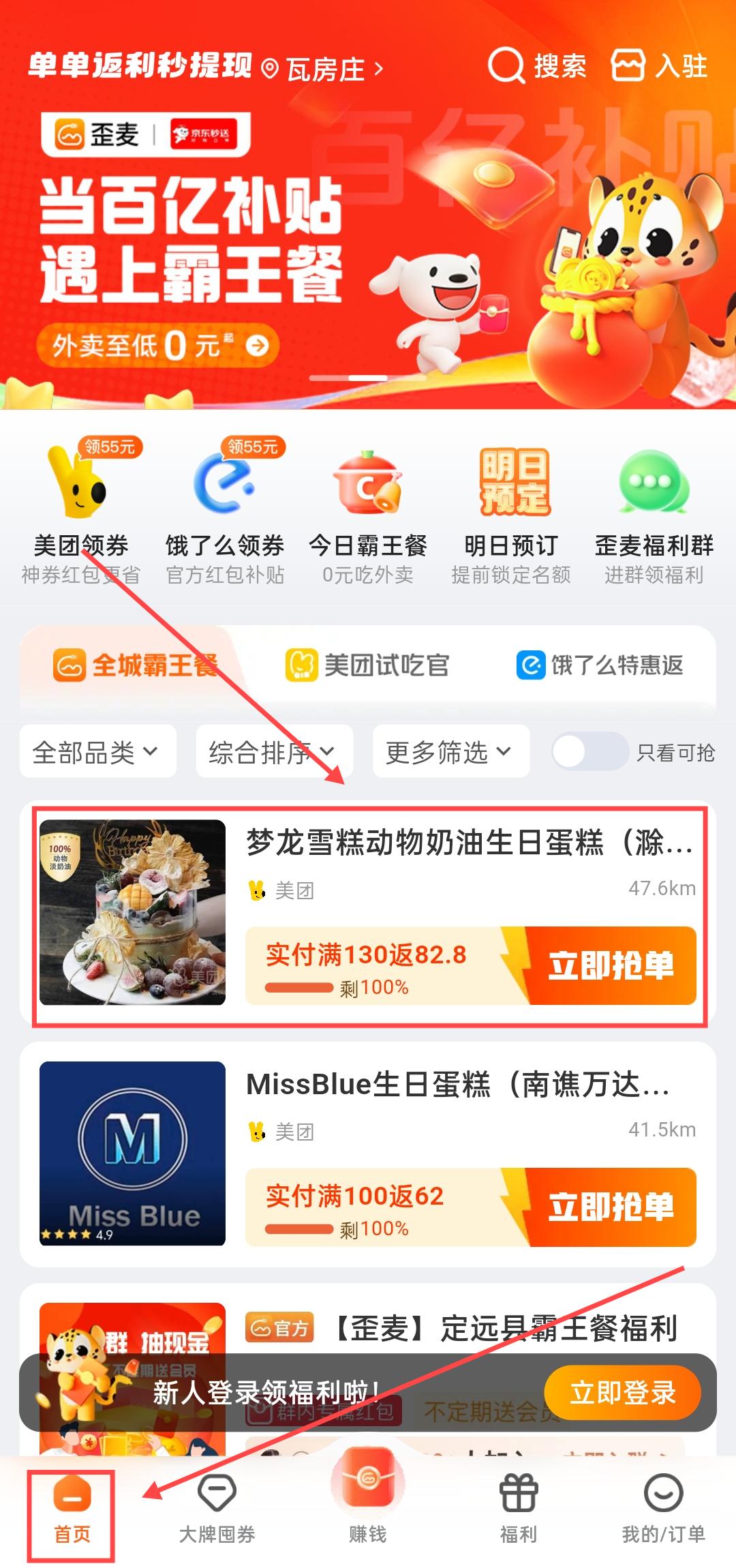Switch to 美团试吃官 tab

click(x=368, y=665)
